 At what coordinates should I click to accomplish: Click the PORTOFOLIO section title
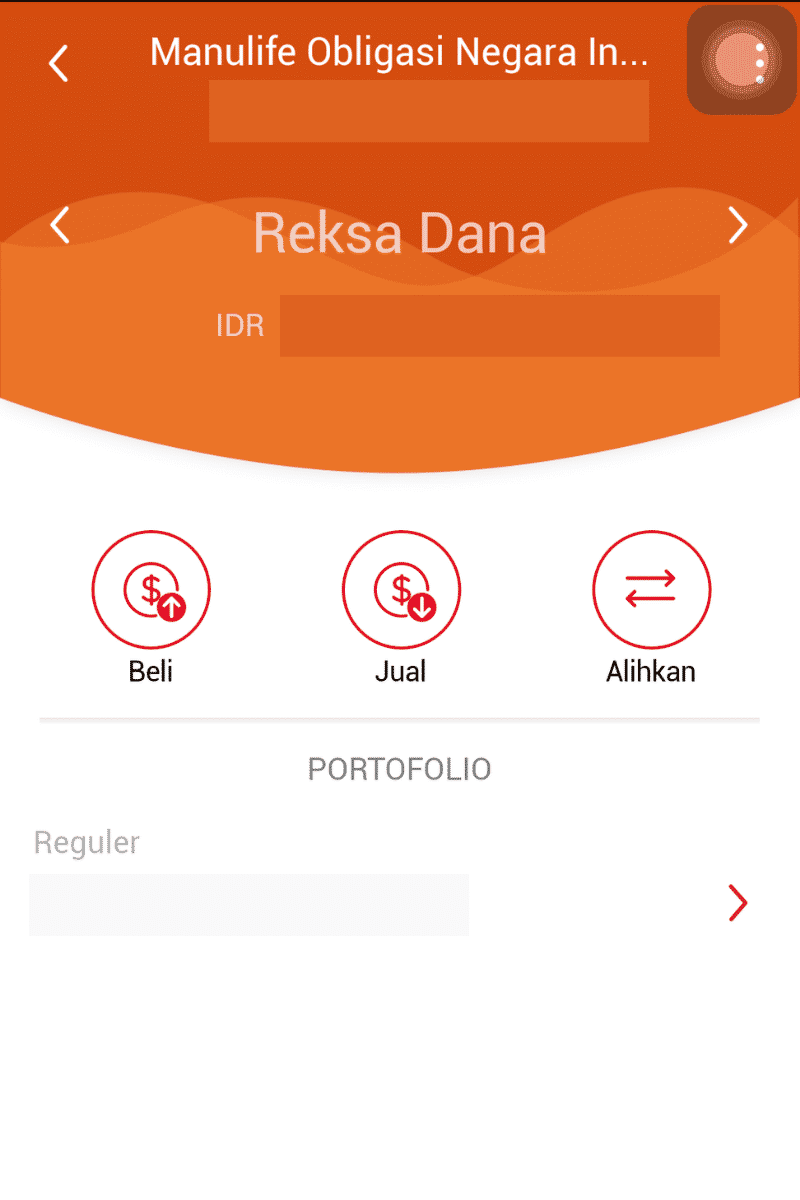click(400, 770)
